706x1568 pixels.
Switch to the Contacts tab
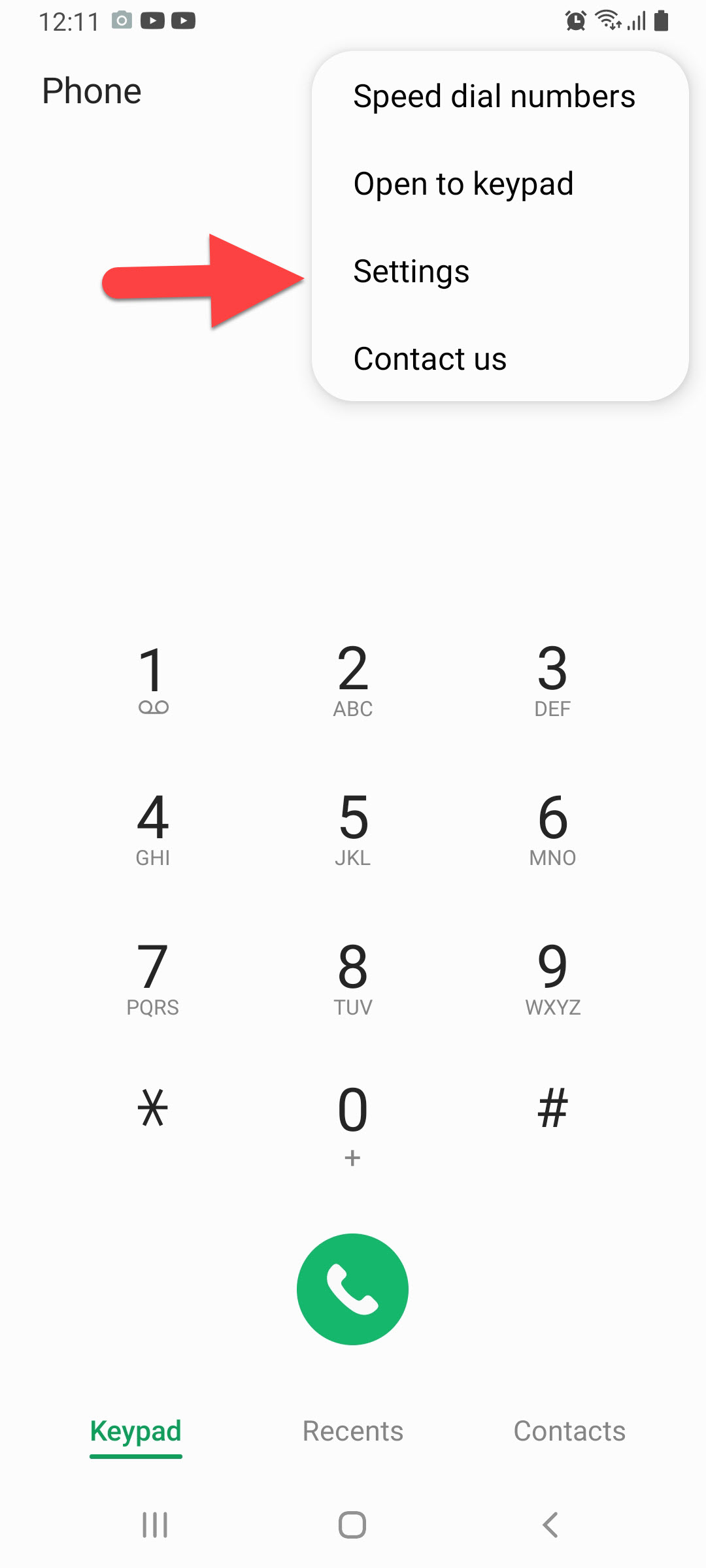click(x=569, y=1431)
